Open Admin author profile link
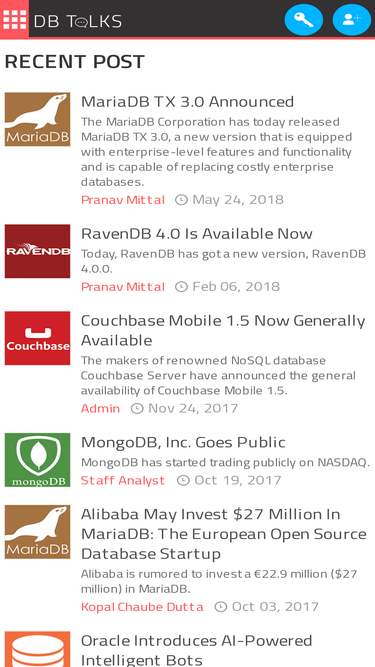The image size is (375, 667). click(100, 408)
